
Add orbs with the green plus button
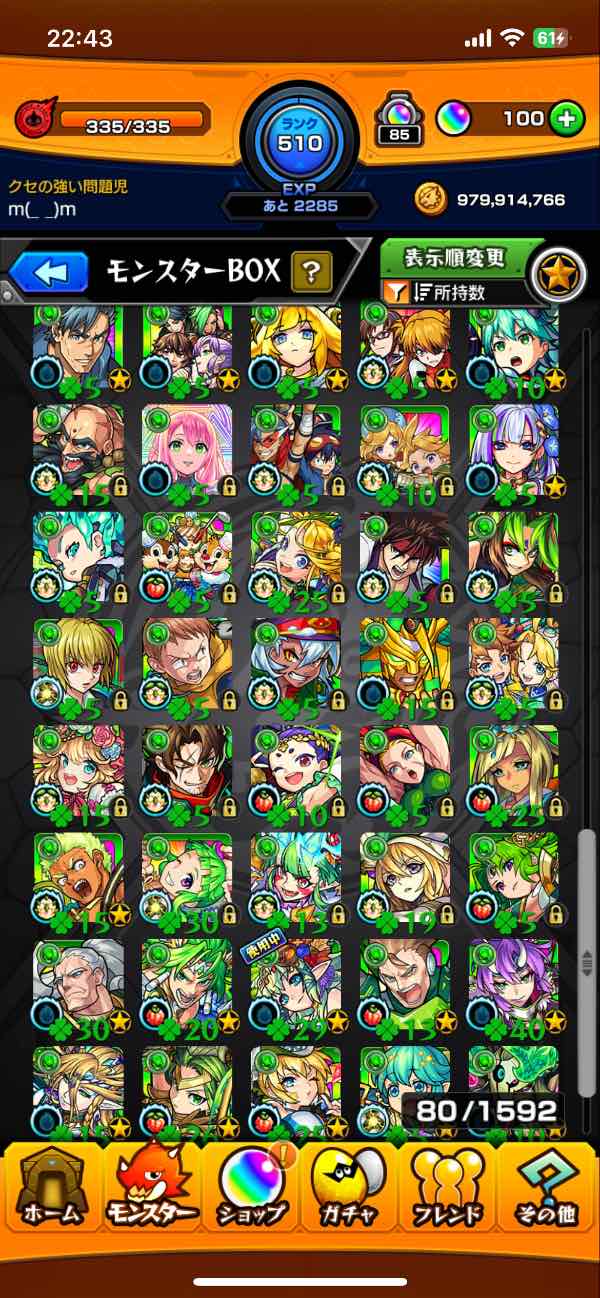567,119
